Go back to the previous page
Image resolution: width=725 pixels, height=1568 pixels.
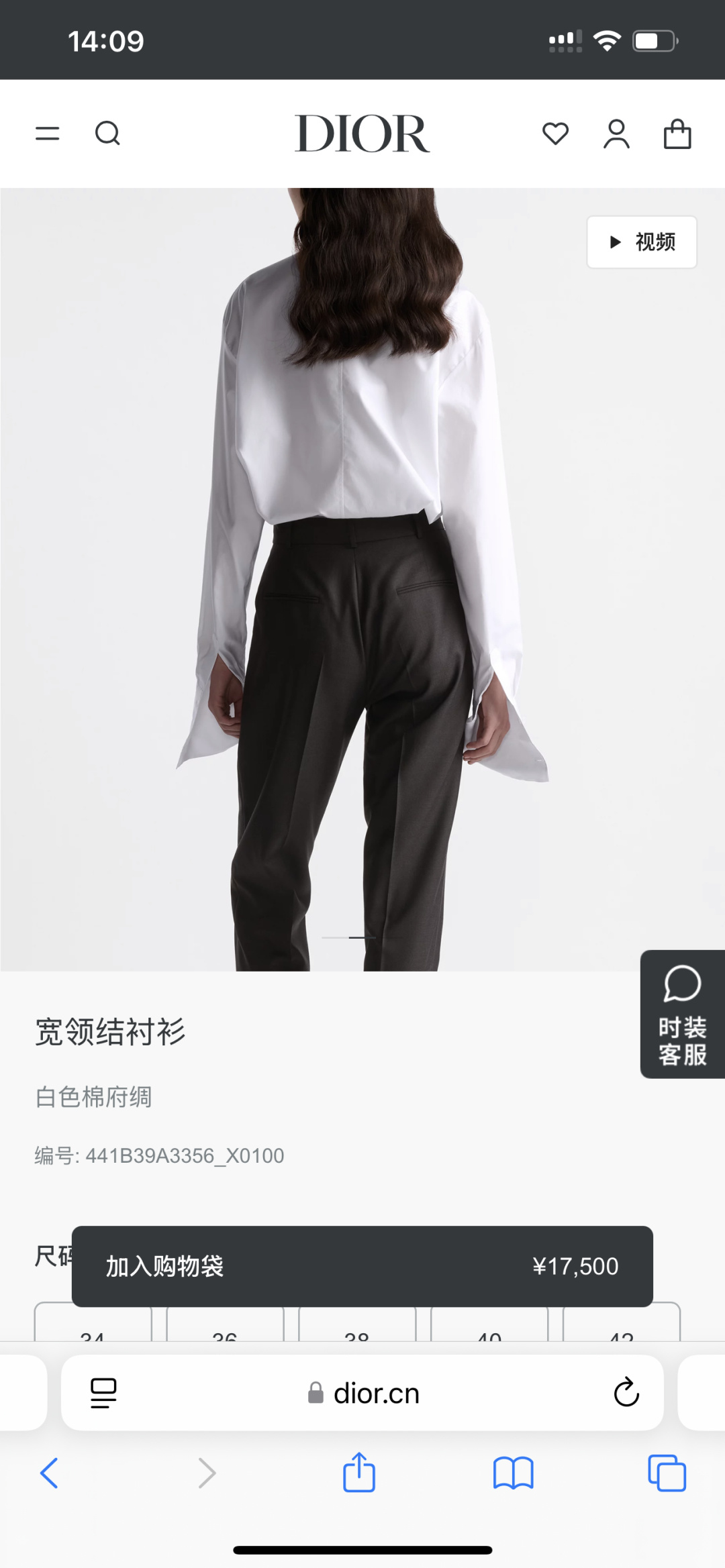pos(49,1473)
